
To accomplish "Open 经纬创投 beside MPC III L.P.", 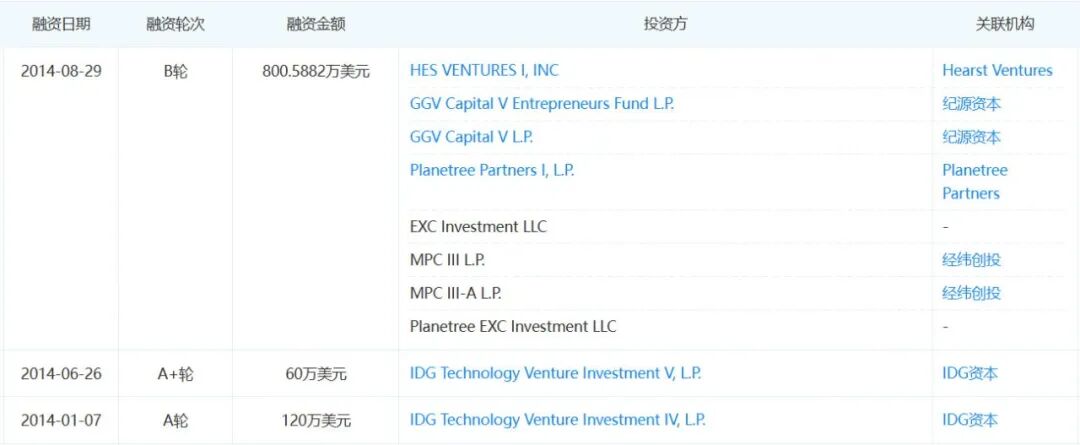I will 971,260.
